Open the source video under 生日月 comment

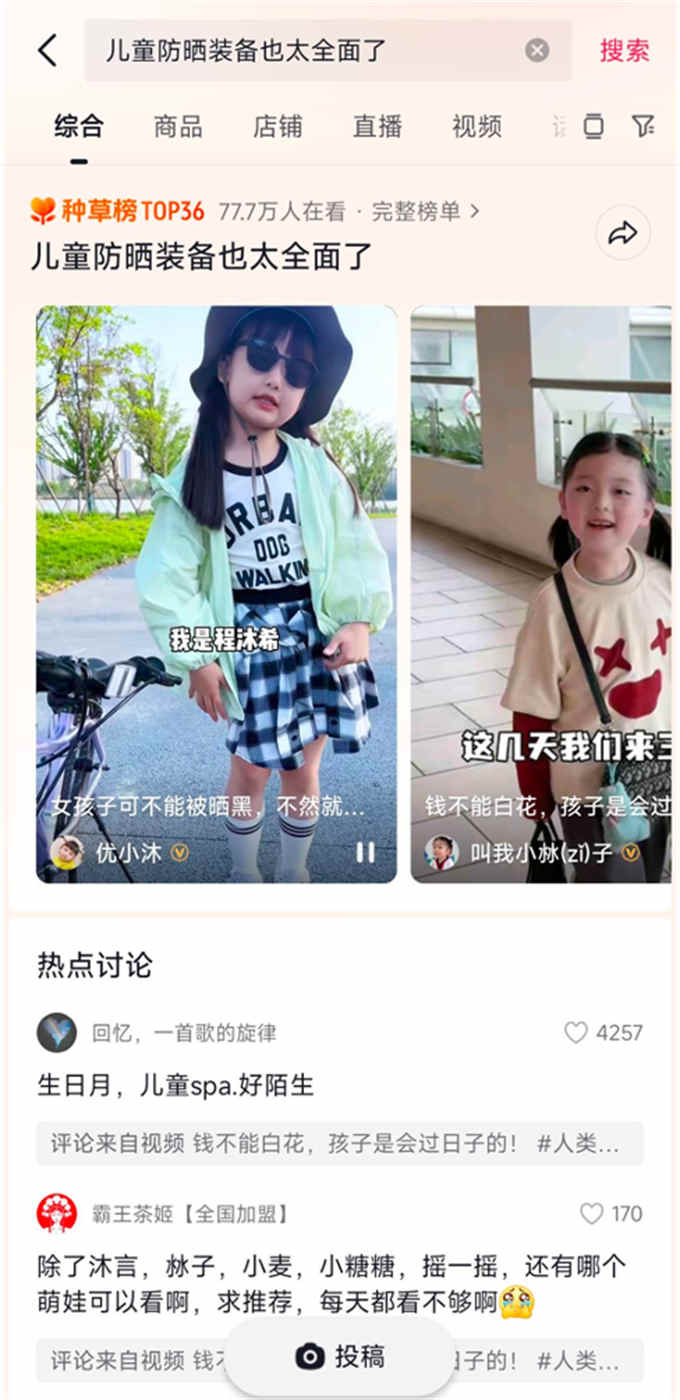coord(340,1144)
